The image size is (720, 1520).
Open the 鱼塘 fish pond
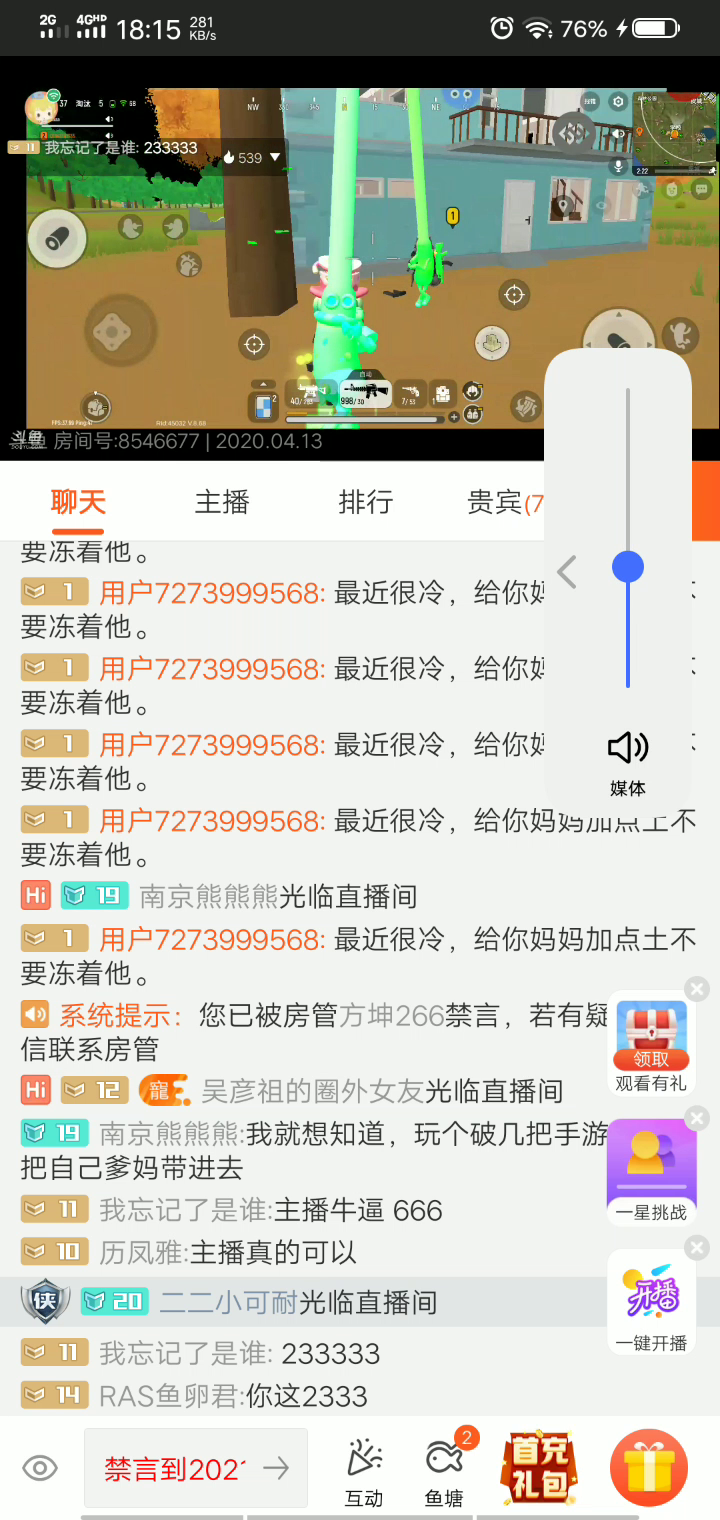[444, 1470]
